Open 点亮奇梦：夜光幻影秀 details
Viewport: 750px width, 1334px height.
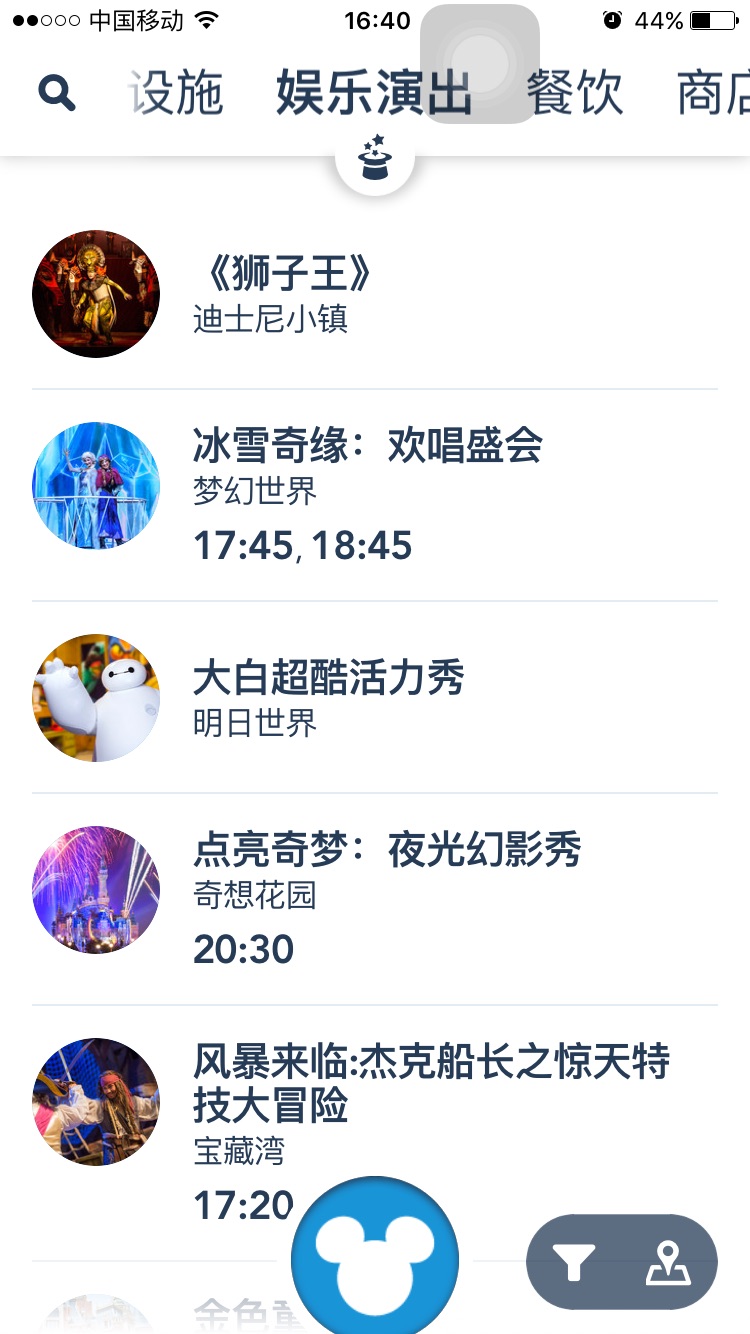pyautogui.click(x=375, y=899)
